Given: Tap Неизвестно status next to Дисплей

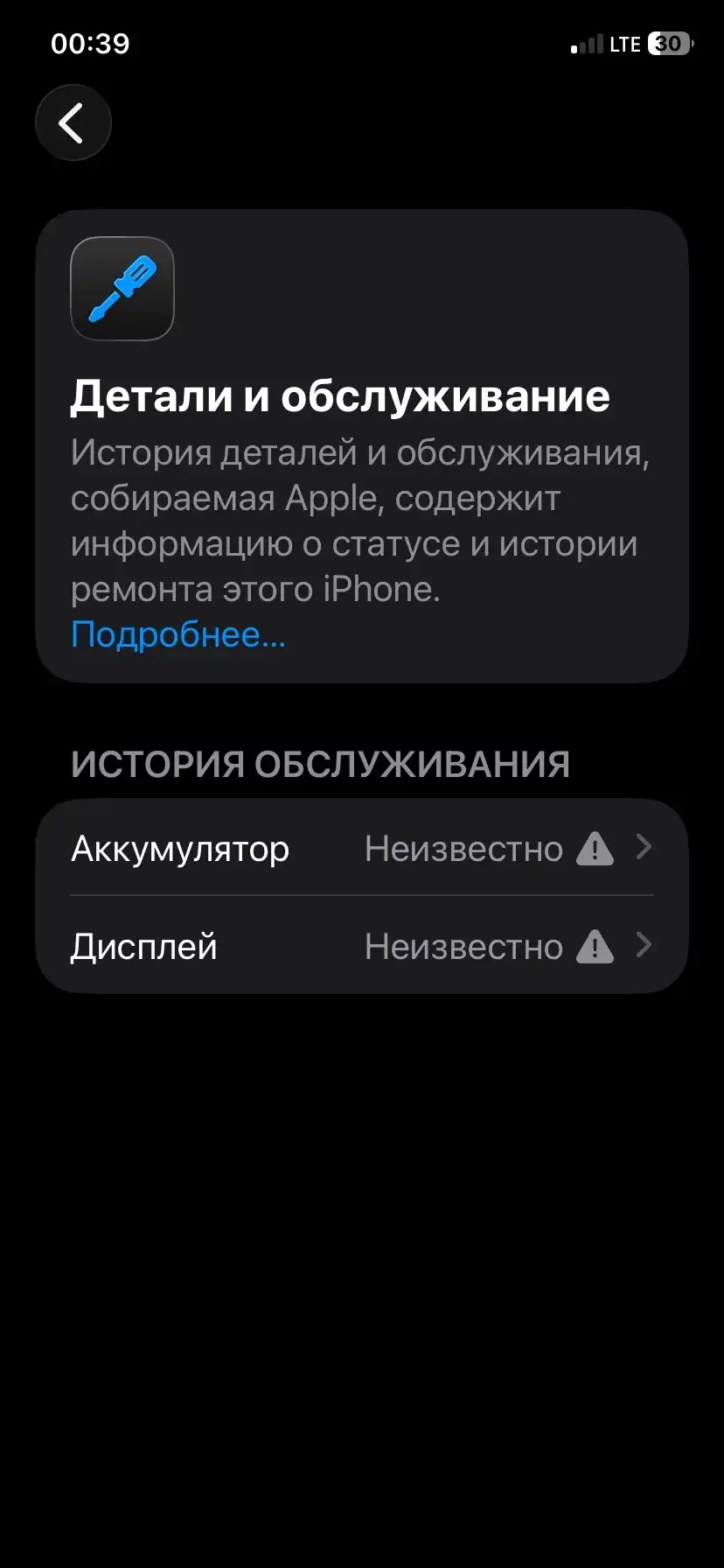Looking at the screenshot, I should [466, 946].
